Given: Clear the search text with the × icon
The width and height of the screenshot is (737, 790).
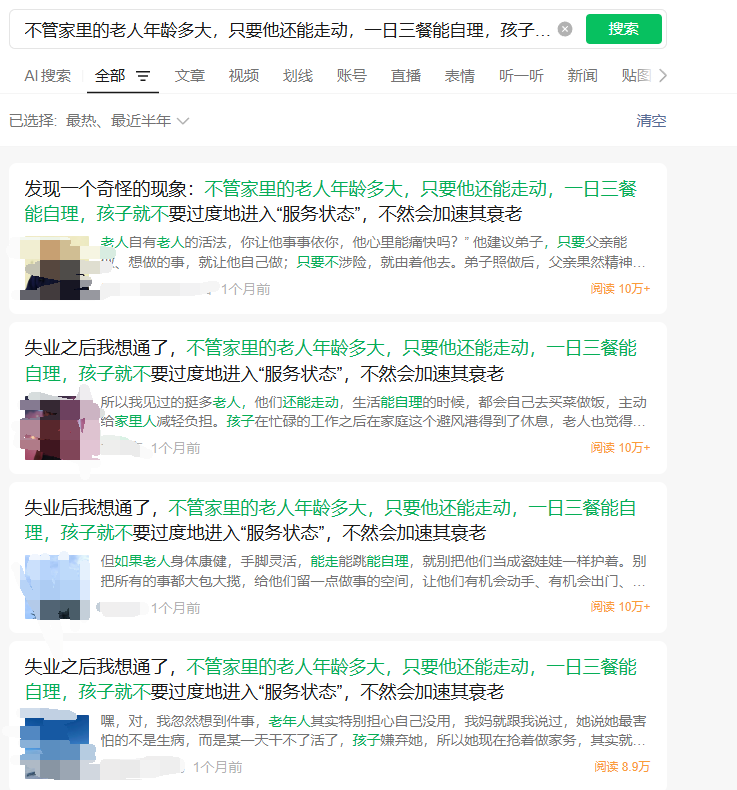Looking at the screenshot, I should (564, 29).
